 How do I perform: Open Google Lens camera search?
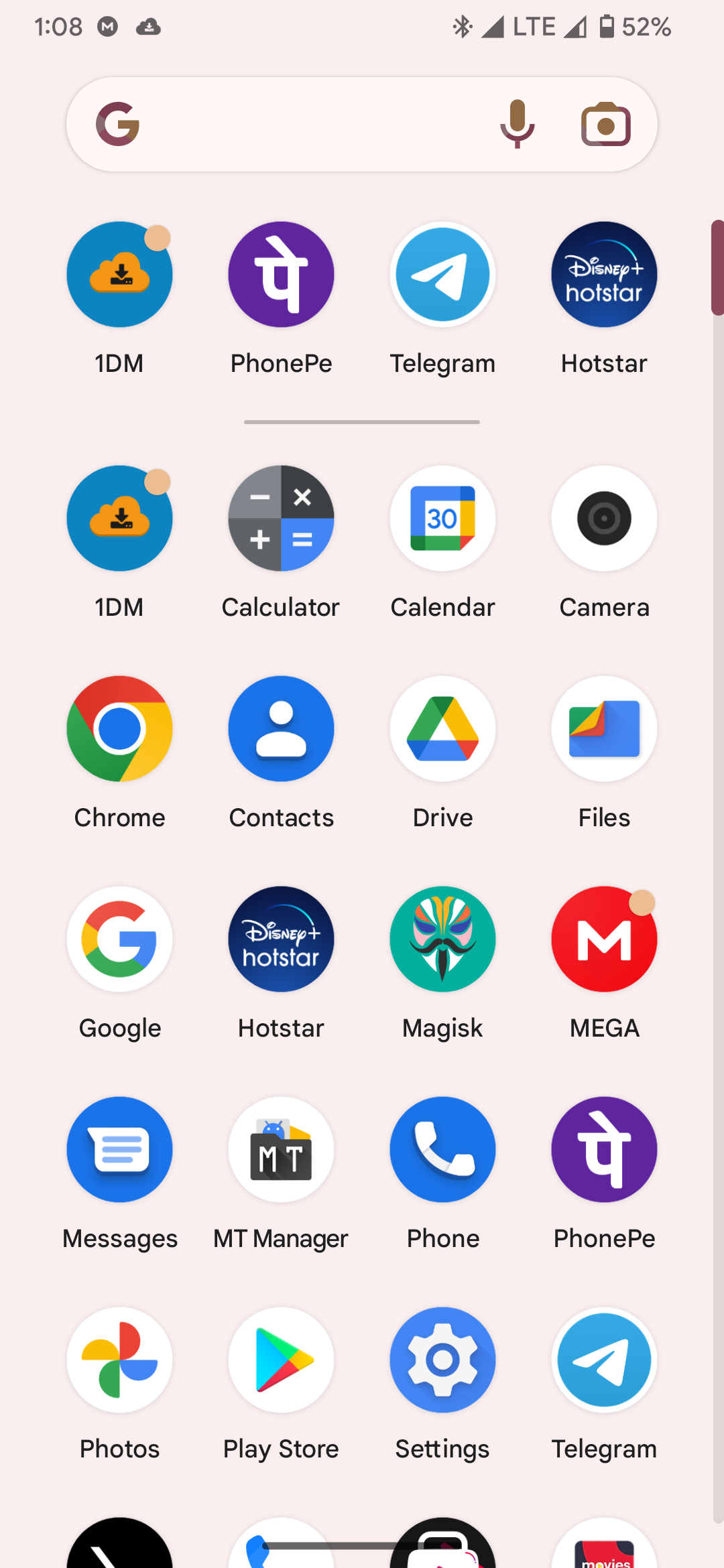click(605, 125)
